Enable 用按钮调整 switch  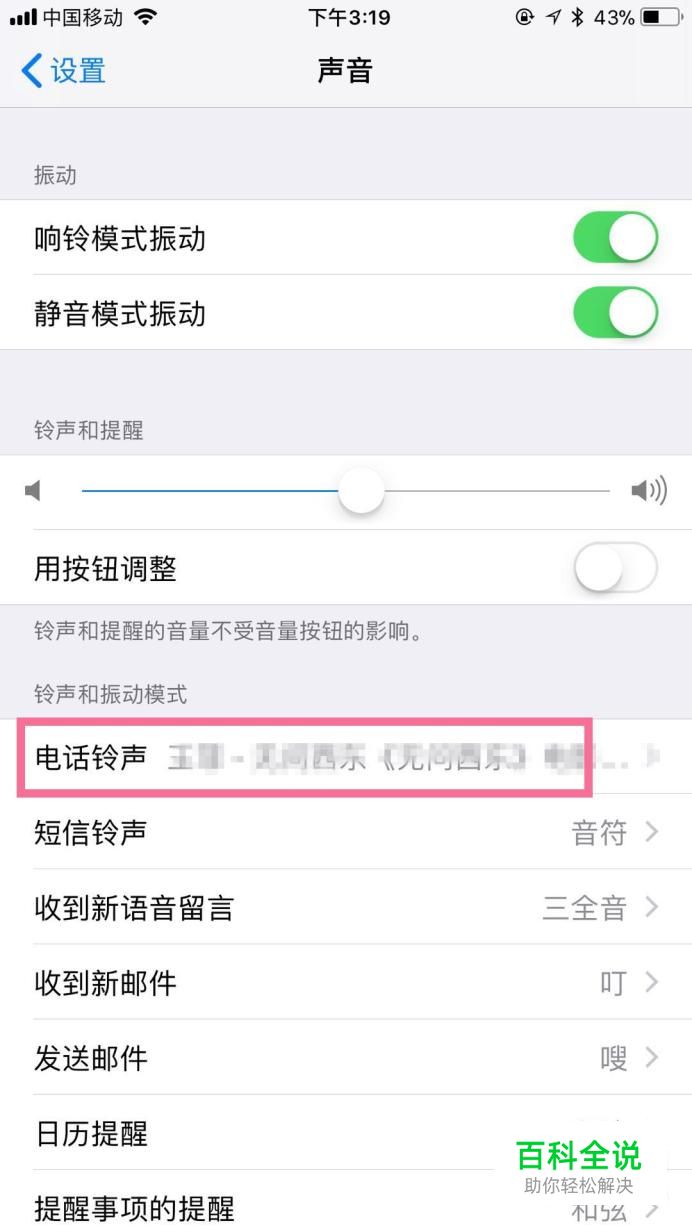pyautogui.click(x=615, y=569)
